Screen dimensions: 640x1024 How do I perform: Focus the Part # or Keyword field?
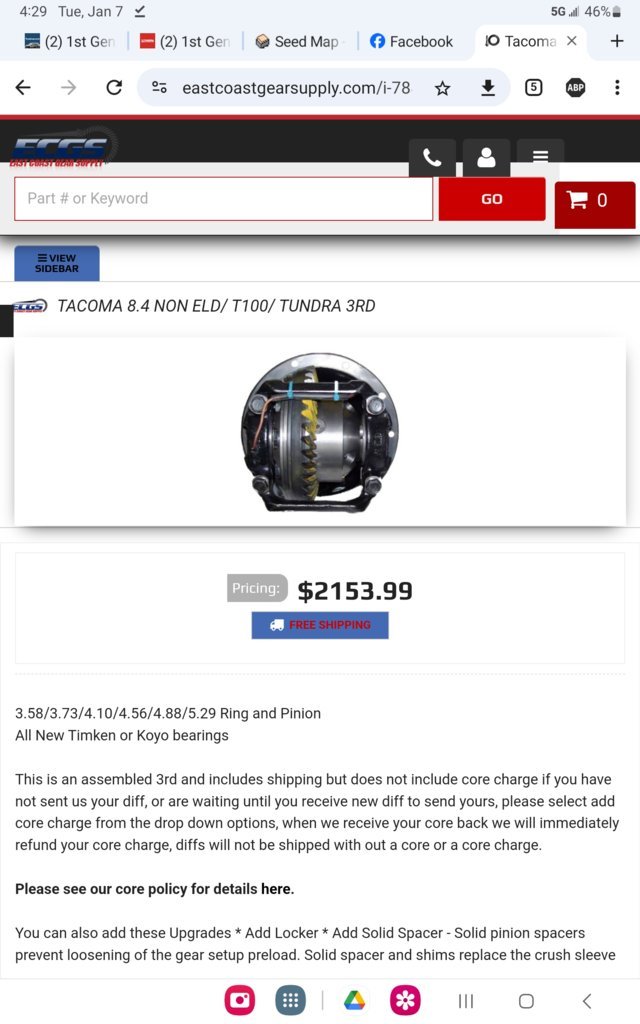pyautogui.click(x=223, y=199)
